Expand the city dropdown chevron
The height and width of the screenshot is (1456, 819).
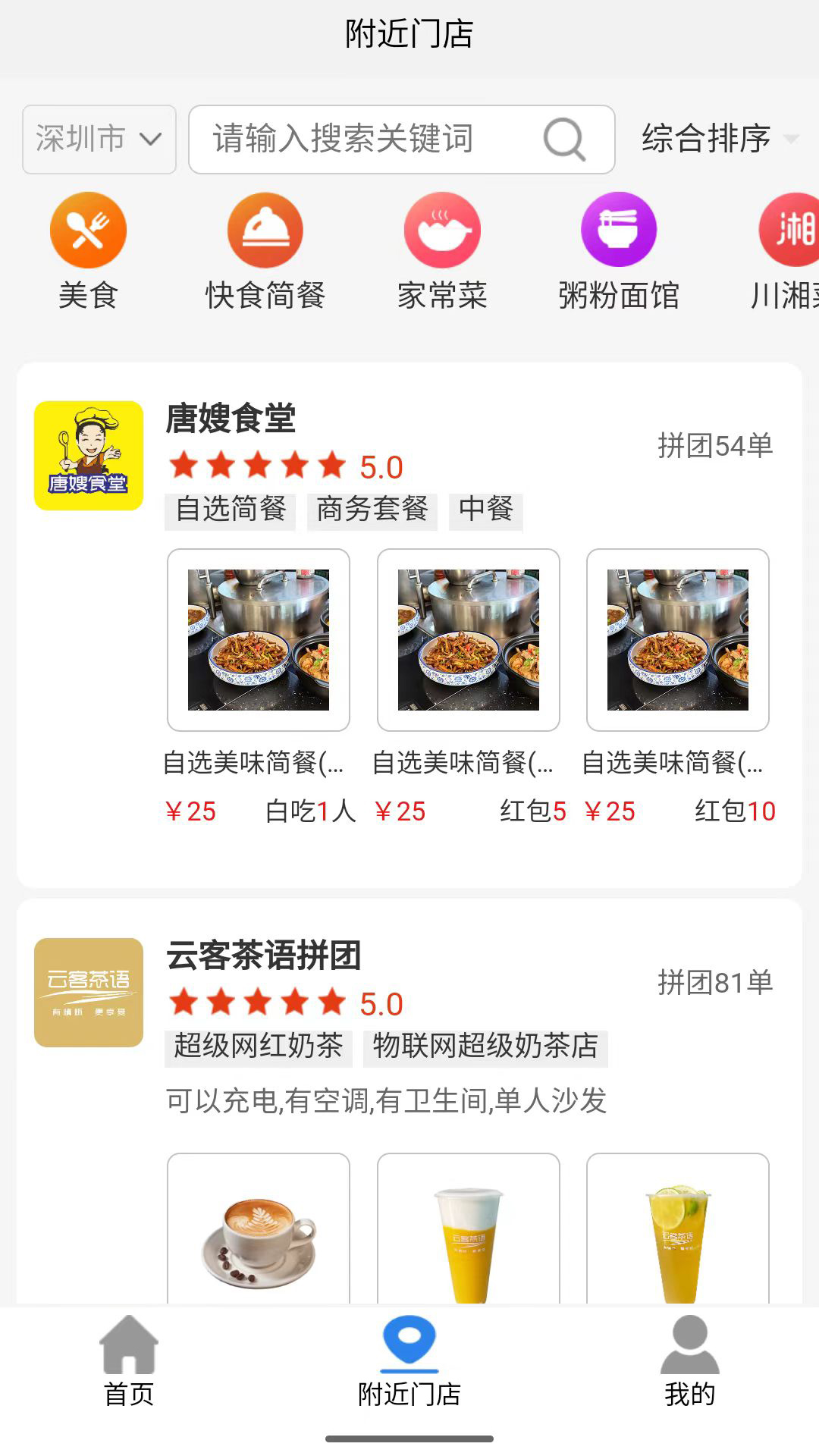pos(150,140)
